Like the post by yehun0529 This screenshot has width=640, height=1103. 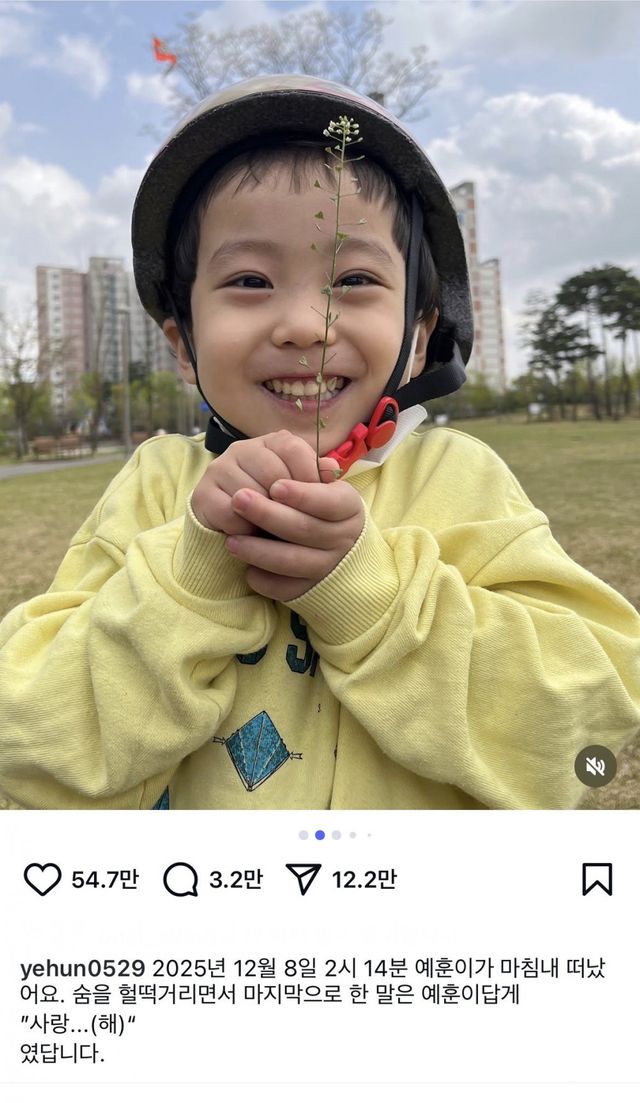[42, 879]
